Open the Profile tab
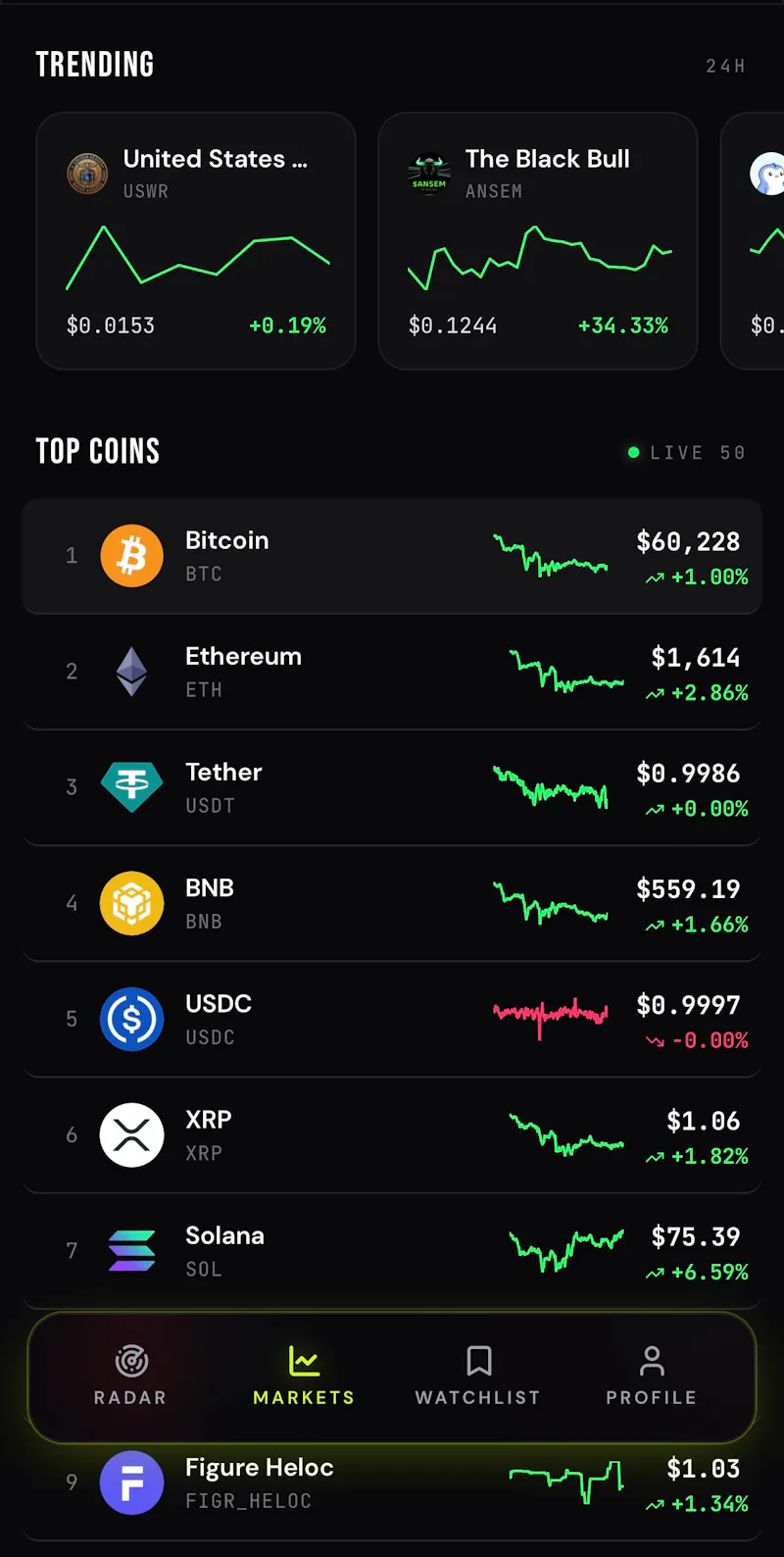Viewport: 784px width, 1557px height. point(652,1376)
